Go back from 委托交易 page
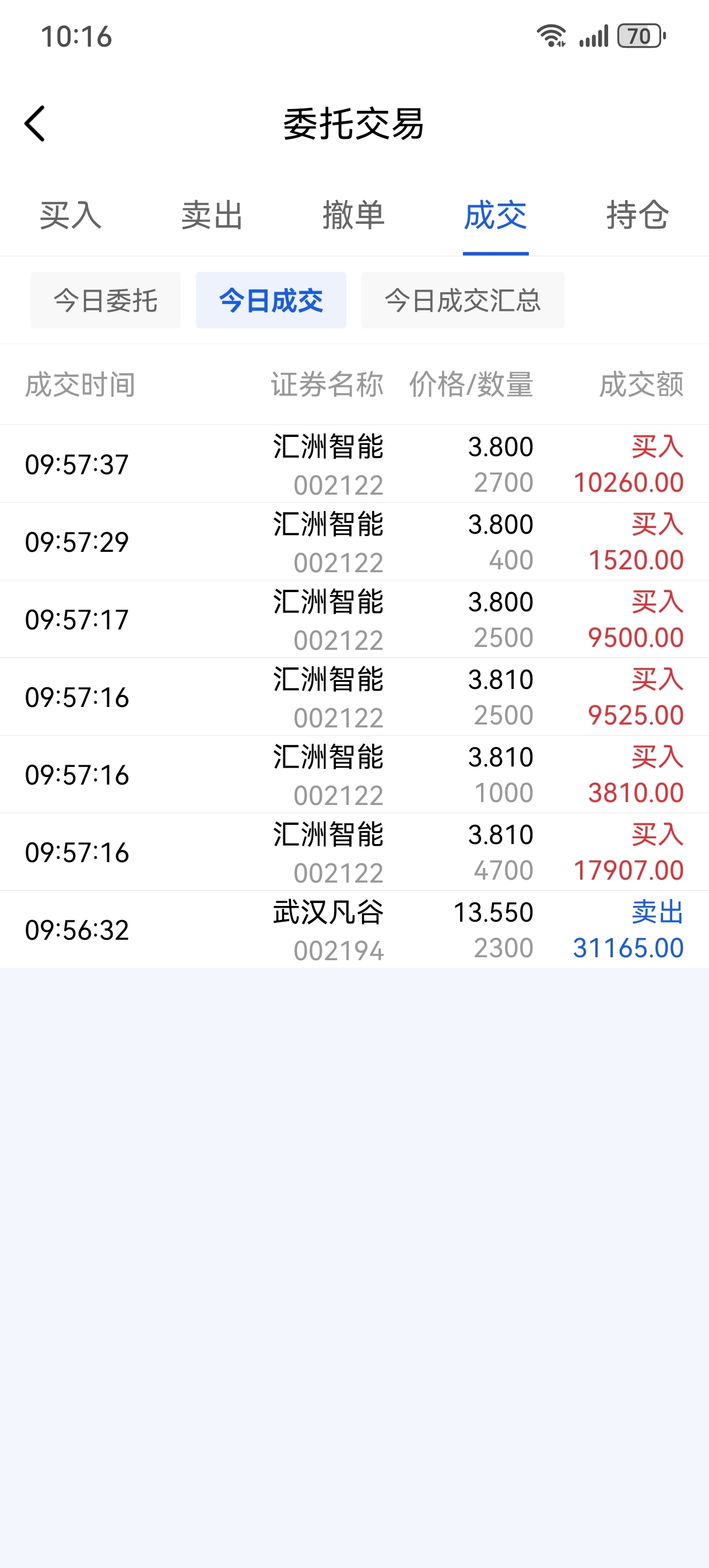Viewport: 709px width, 1568px height. click(36, 124)
